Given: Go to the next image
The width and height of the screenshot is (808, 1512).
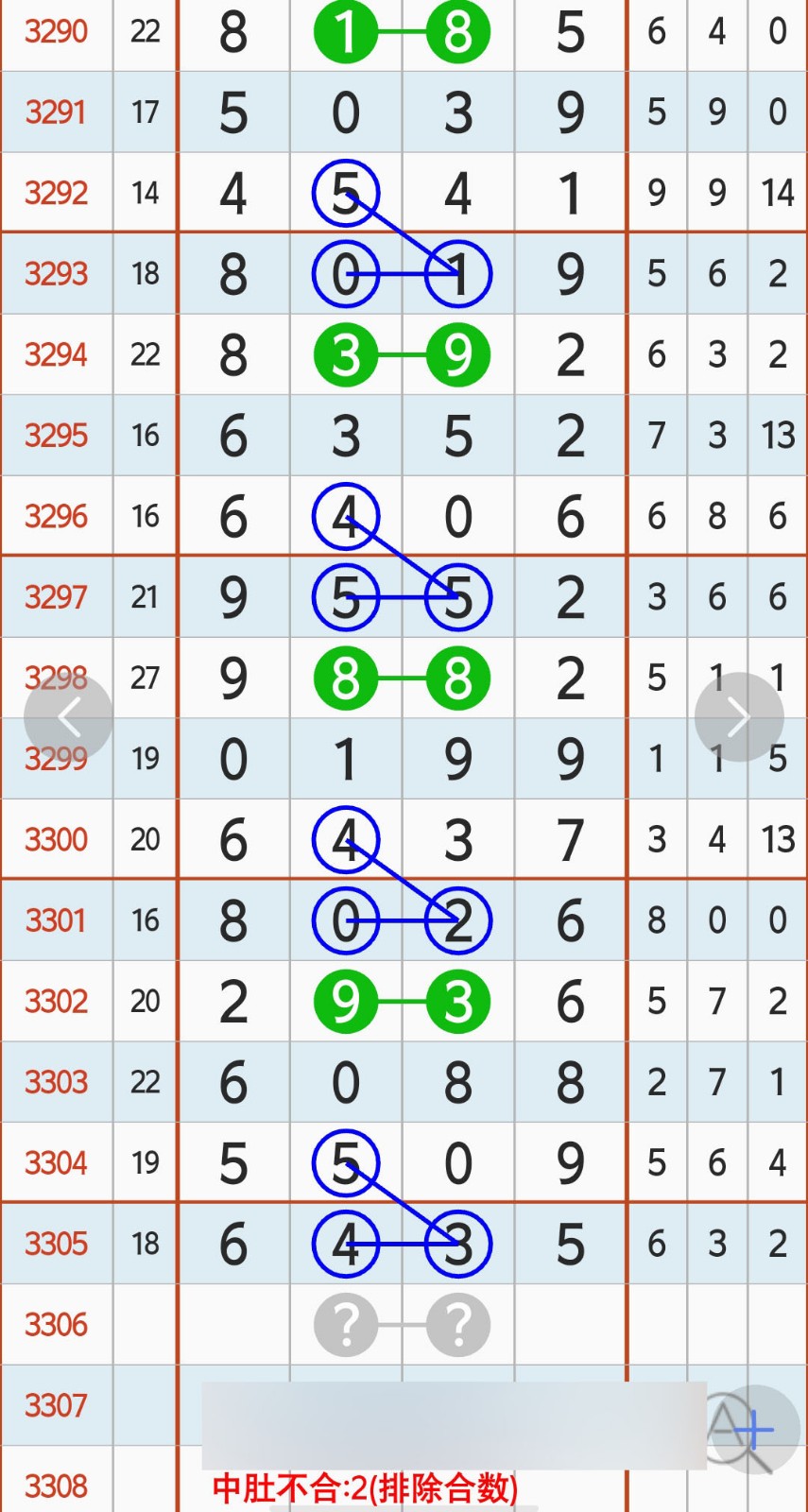Looking at the screenshot, I should [x=738, y=717].
